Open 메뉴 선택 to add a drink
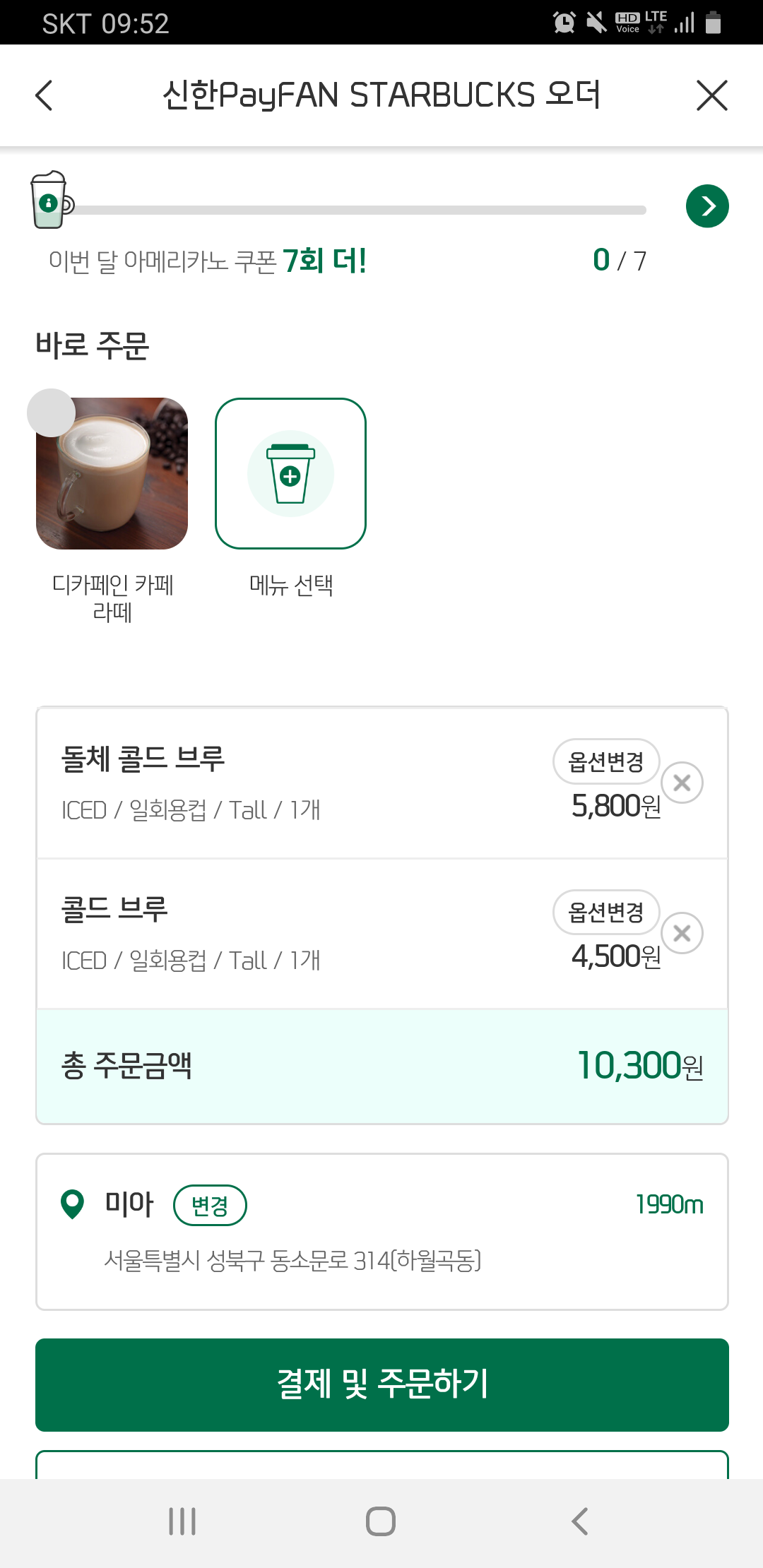 point(290,474)
